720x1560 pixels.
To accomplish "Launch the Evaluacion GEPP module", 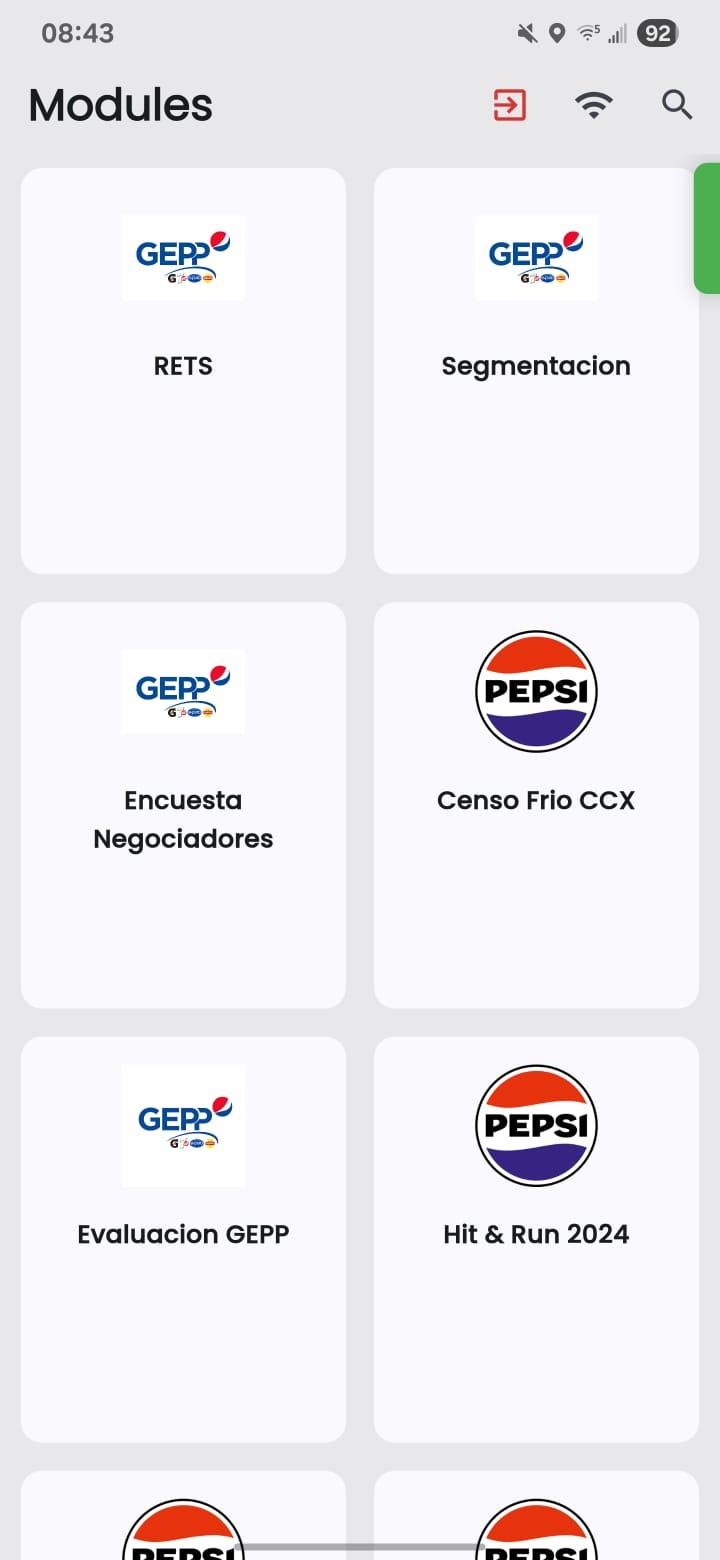I will tap(183, 1238).
